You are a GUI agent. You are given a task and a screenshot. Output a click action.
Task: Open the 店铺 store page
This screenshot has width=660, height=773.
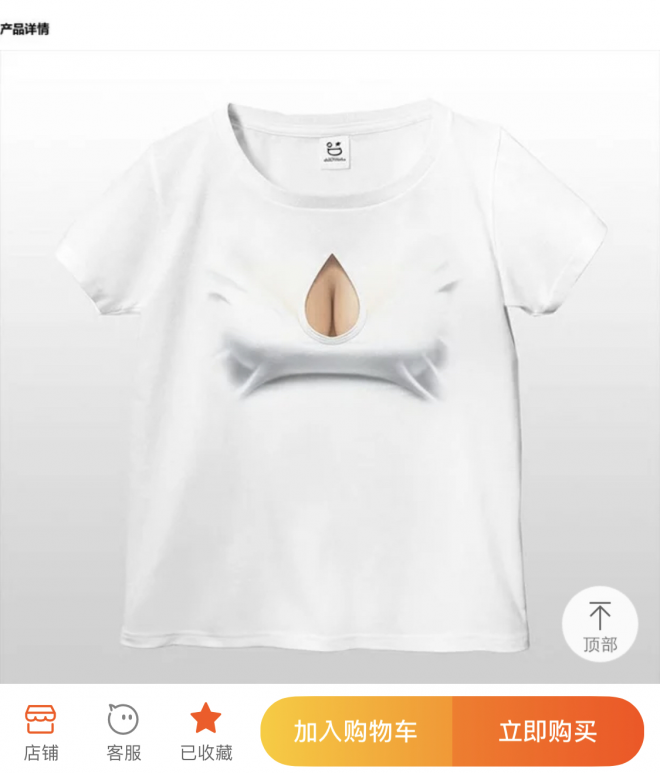[41, 731]
